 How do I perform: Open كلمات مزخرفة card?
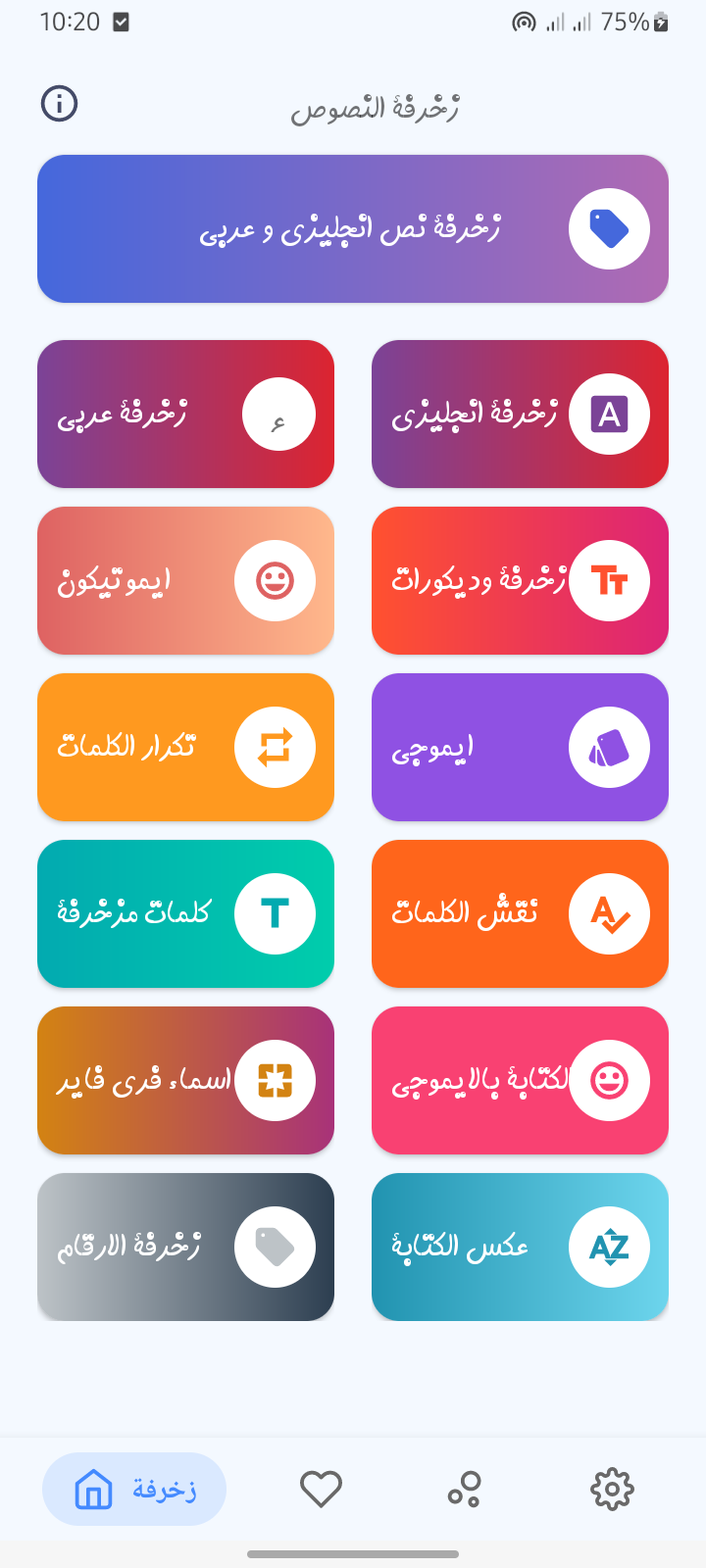[185, 913]
